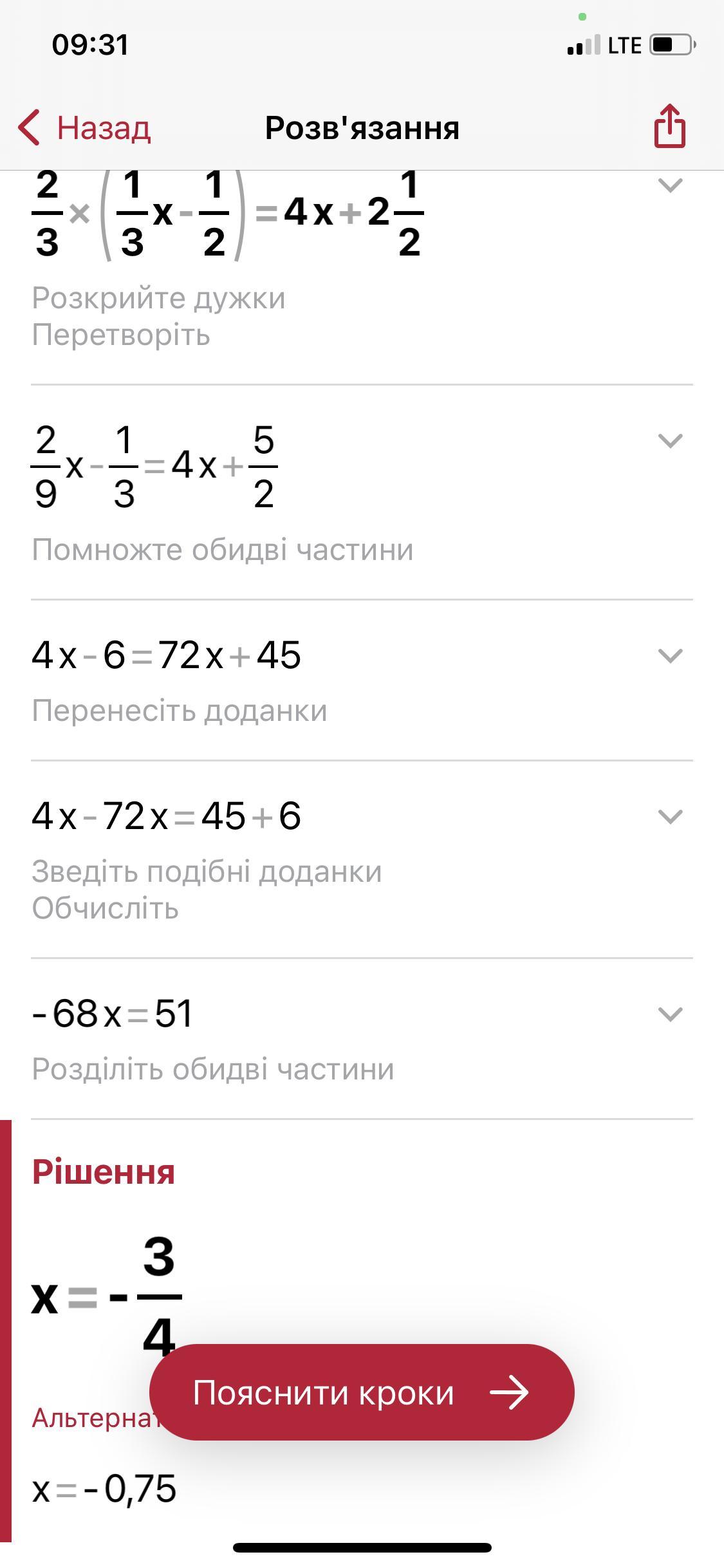Share this solution
724x1568 pixels.
click(669, 126)
